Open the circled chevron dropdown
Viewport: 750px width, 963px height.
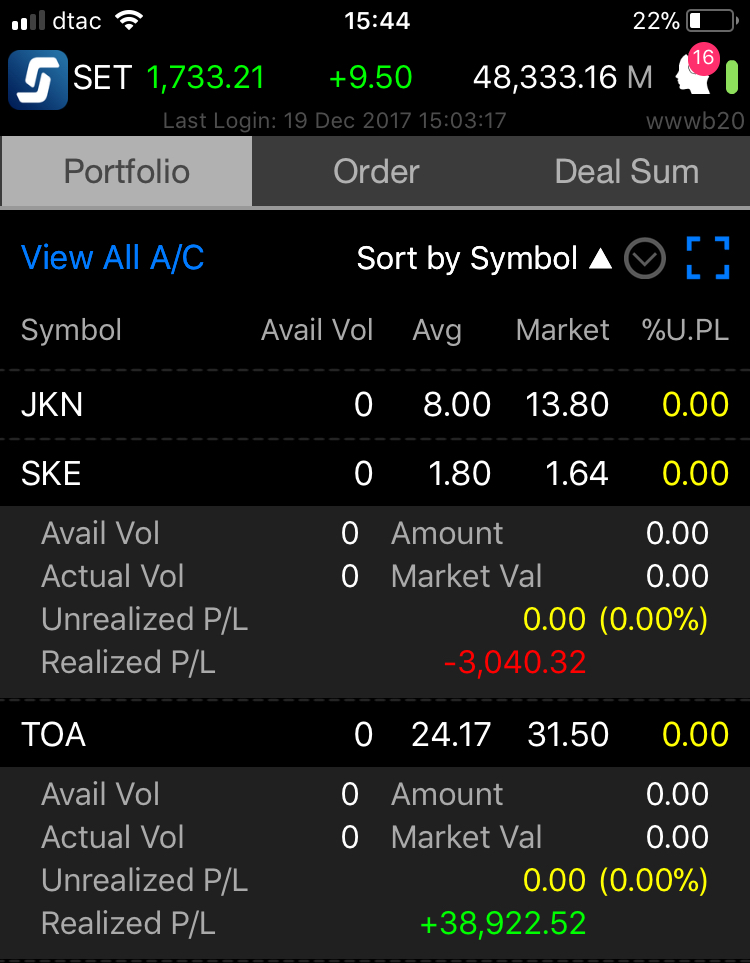645,259
